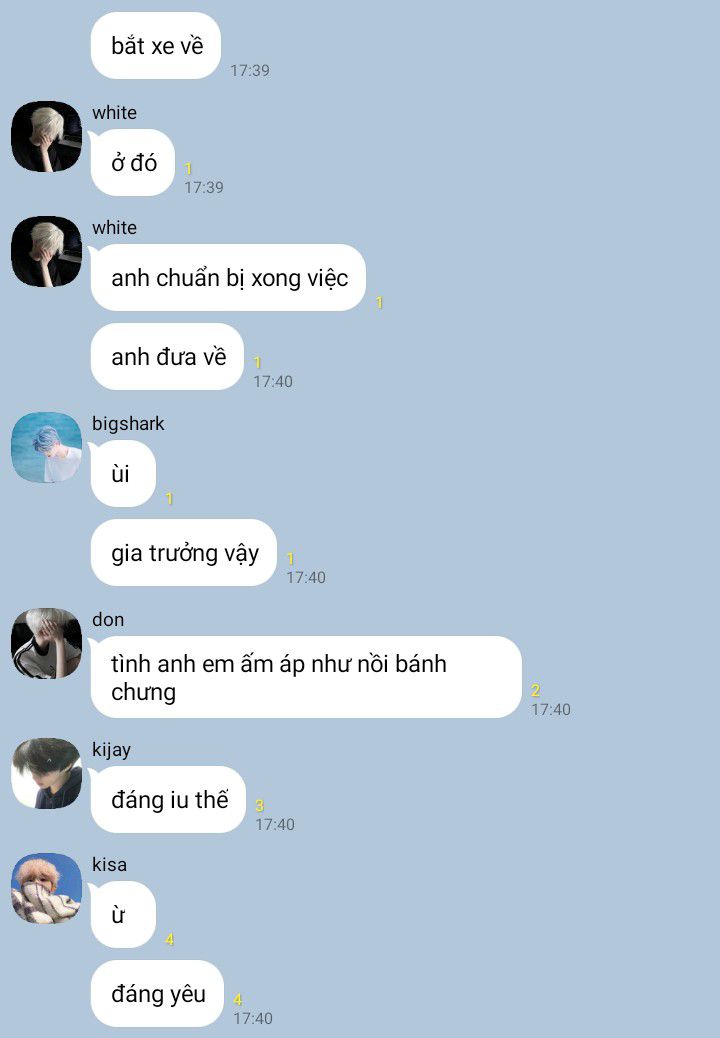720x1038 pixels.
Task: Open don's profile avatar
Action: point(46,643)
